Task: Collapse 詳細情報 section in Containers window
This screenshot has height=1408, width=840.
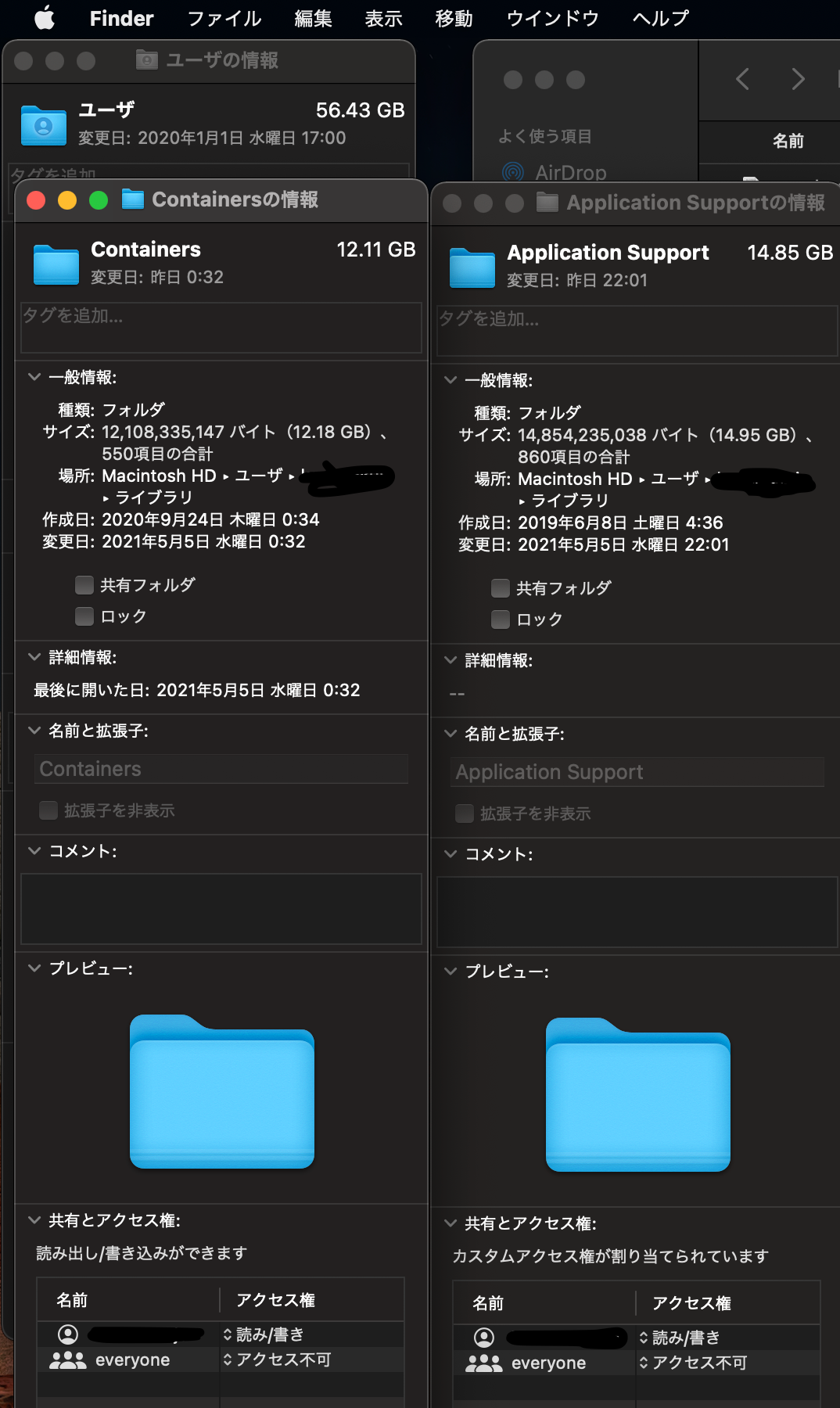Action: (34, 657)
